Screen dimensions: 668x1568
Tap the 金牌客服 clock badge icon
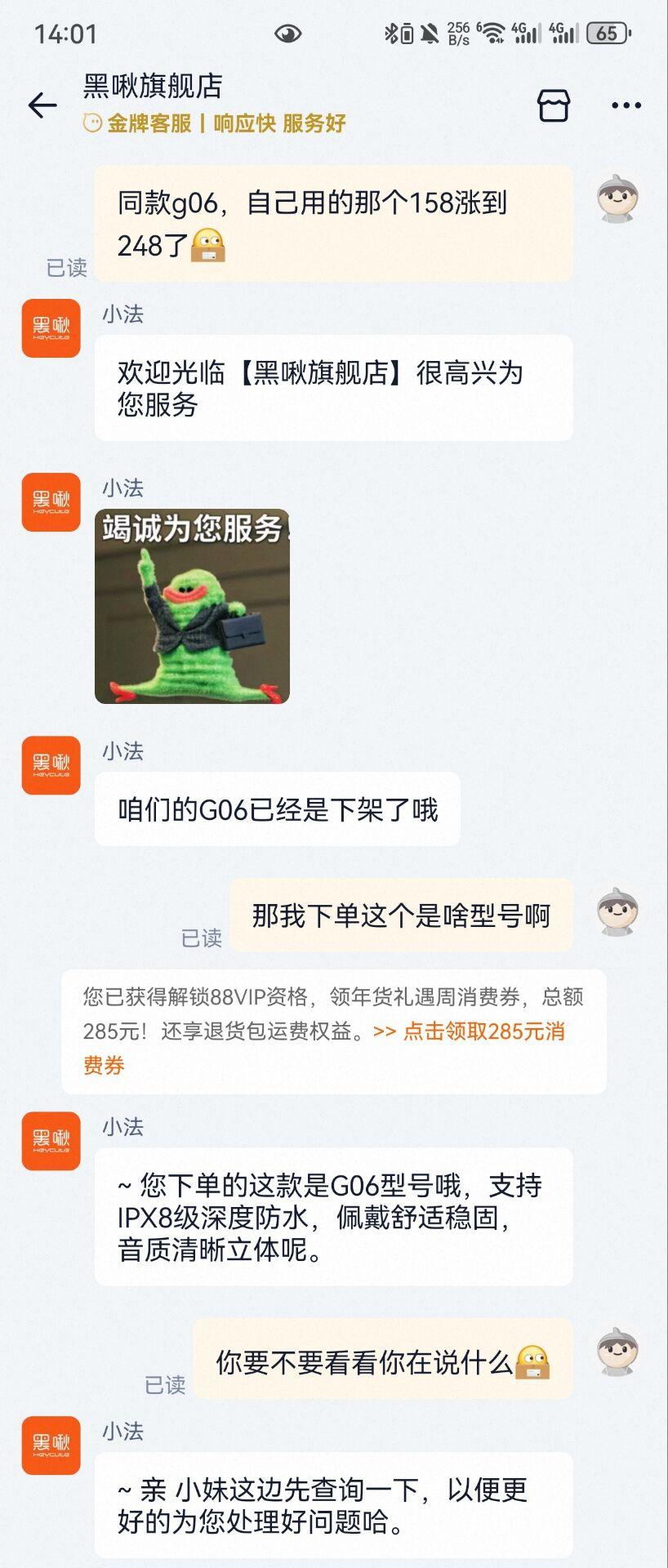pyautogui.click(x=91, y=124)
